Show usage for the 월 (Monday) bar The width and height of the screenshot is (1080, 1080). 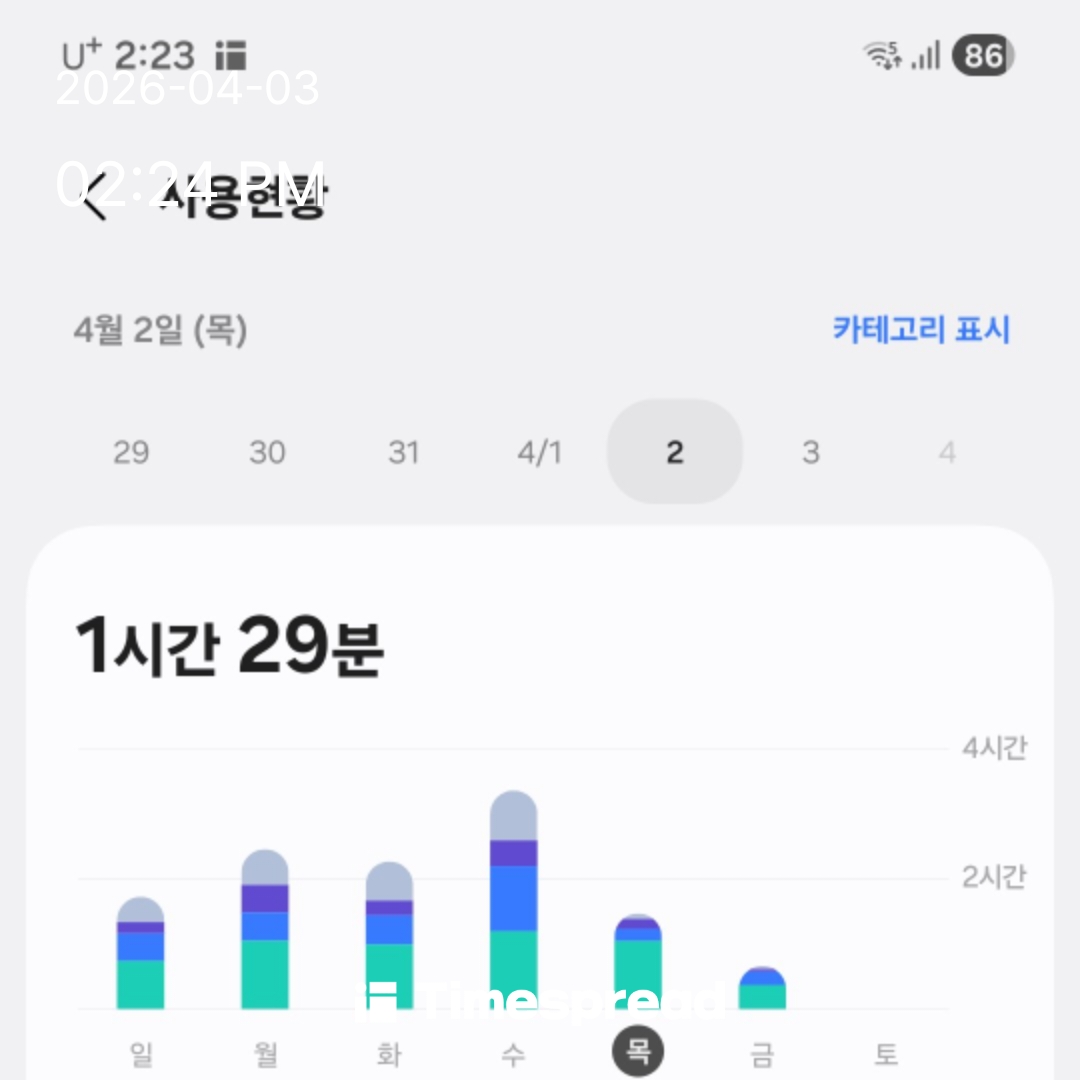[x=265, y=930]
